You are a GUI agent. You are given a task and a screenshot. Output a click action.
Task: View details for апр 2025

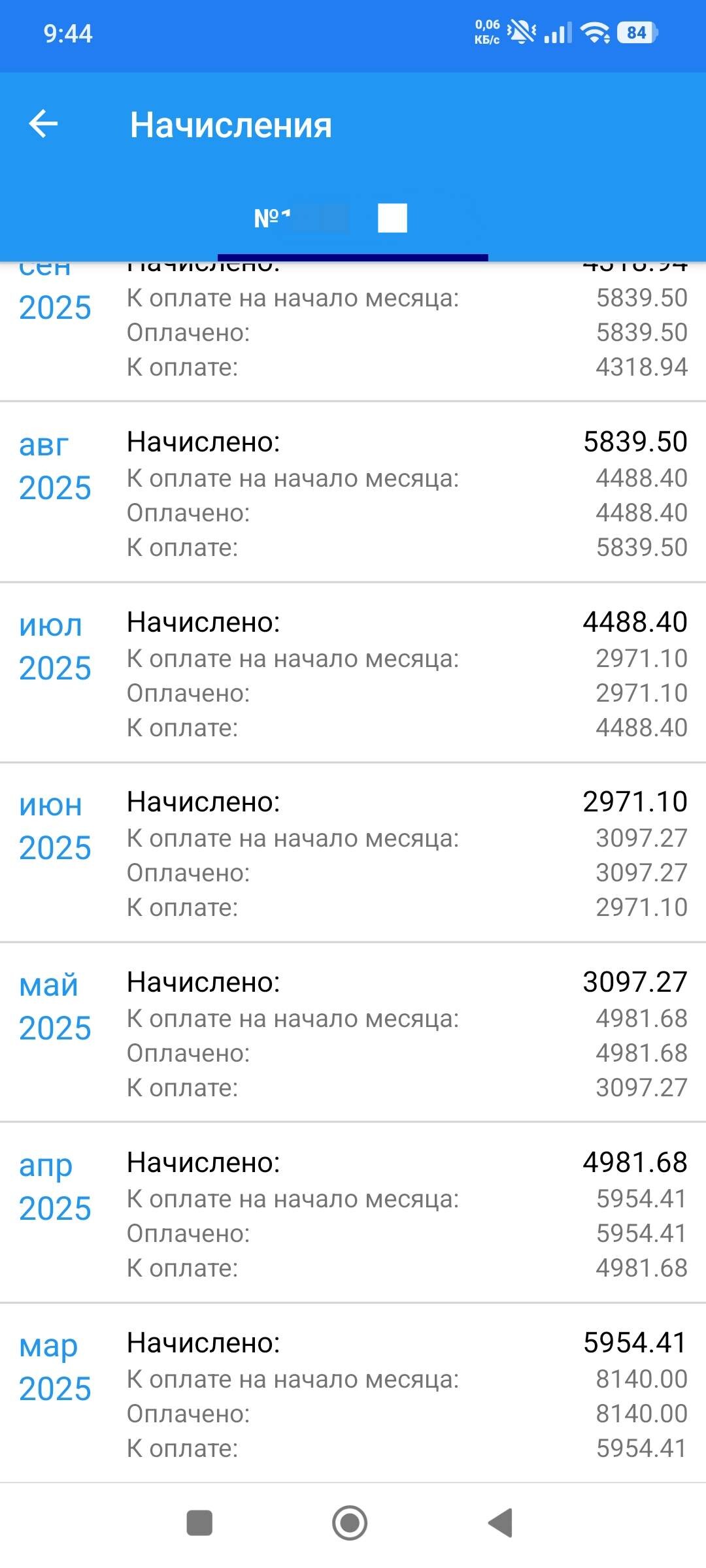point(353,1214)
